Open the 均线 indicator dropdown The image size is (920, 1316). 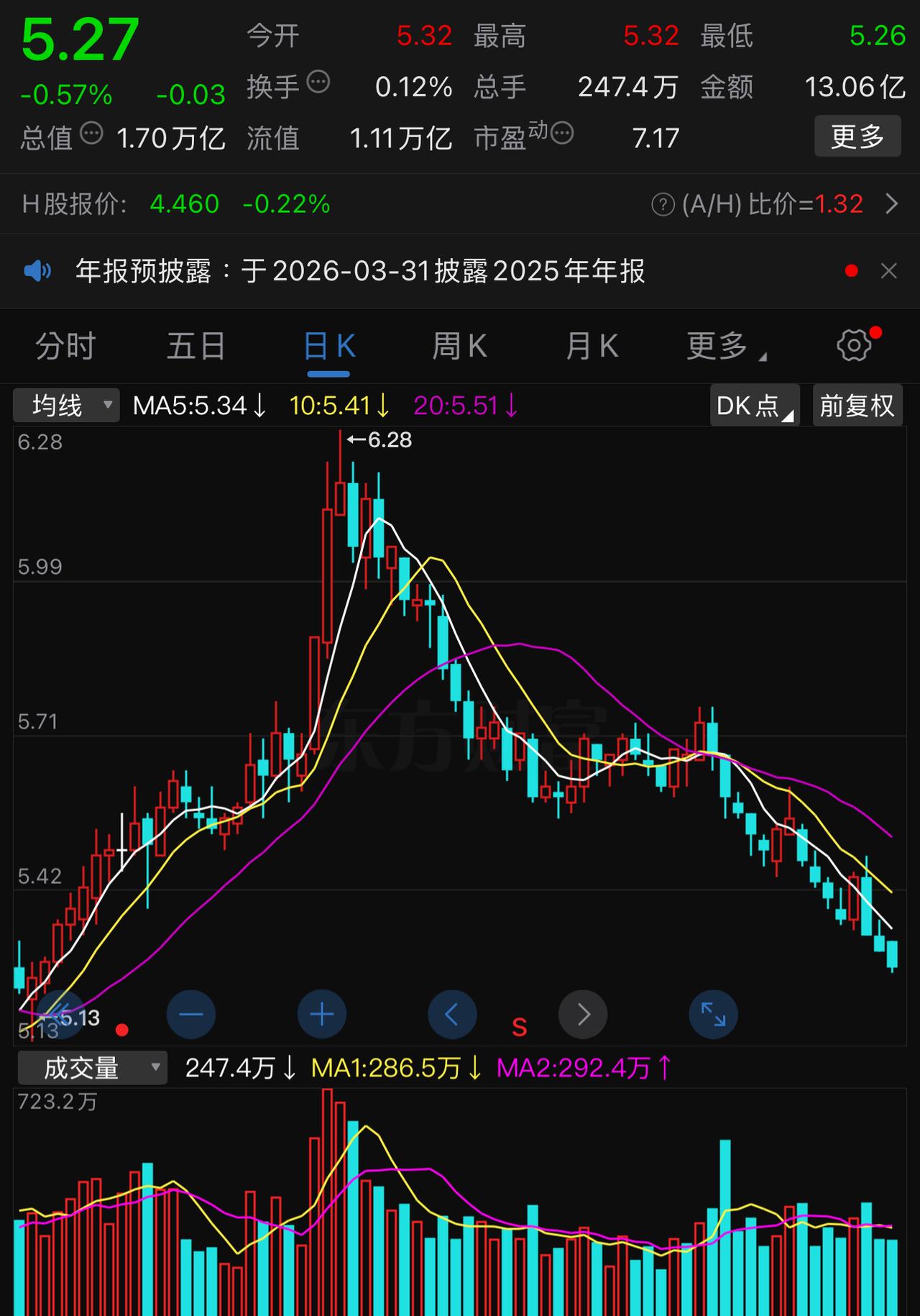tap(65, 406)
